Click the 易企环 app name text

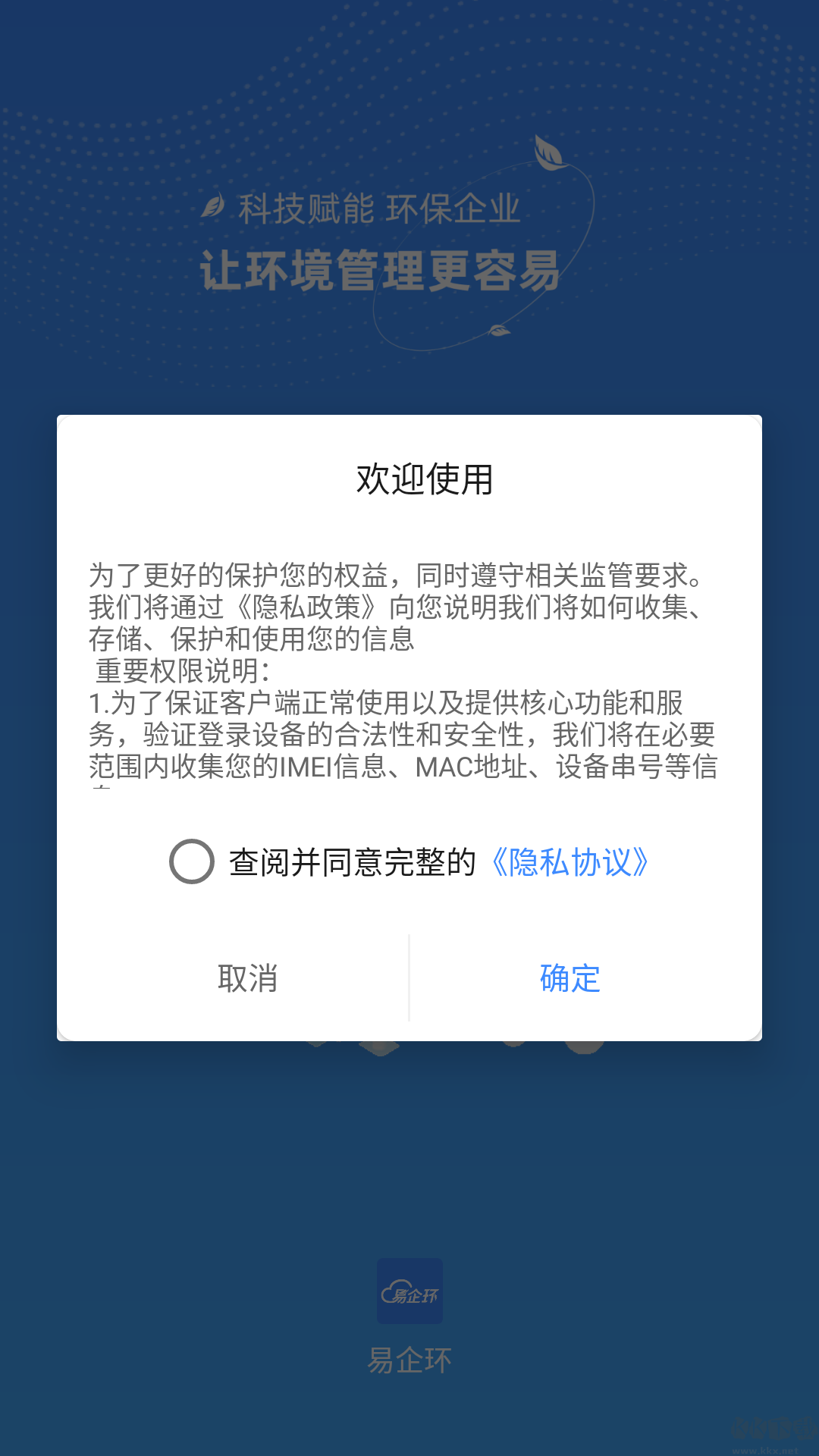[x=409, y=1359]
